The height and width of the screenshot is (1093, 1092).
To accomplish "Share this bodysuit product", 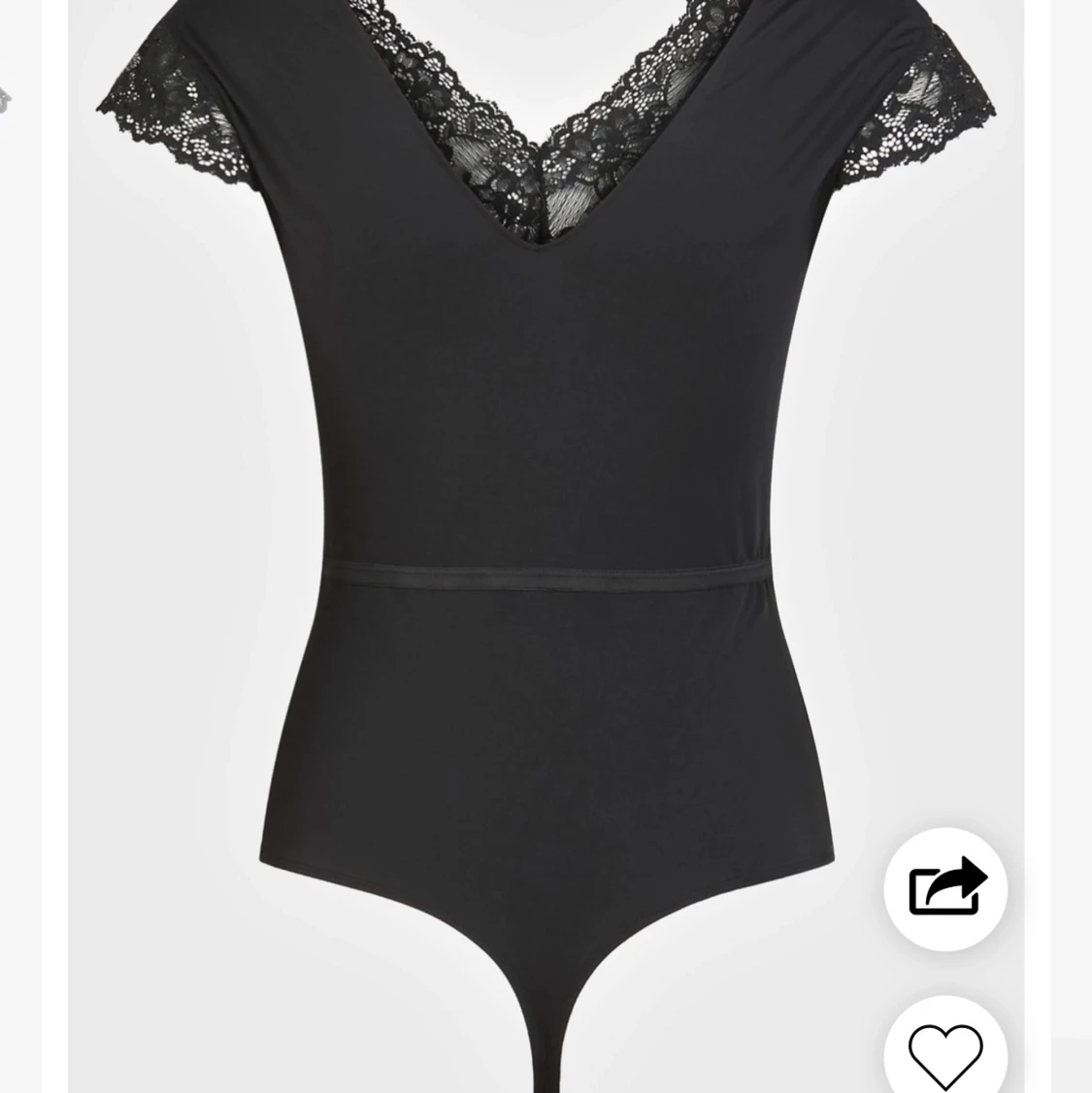I will coord(945,888).
